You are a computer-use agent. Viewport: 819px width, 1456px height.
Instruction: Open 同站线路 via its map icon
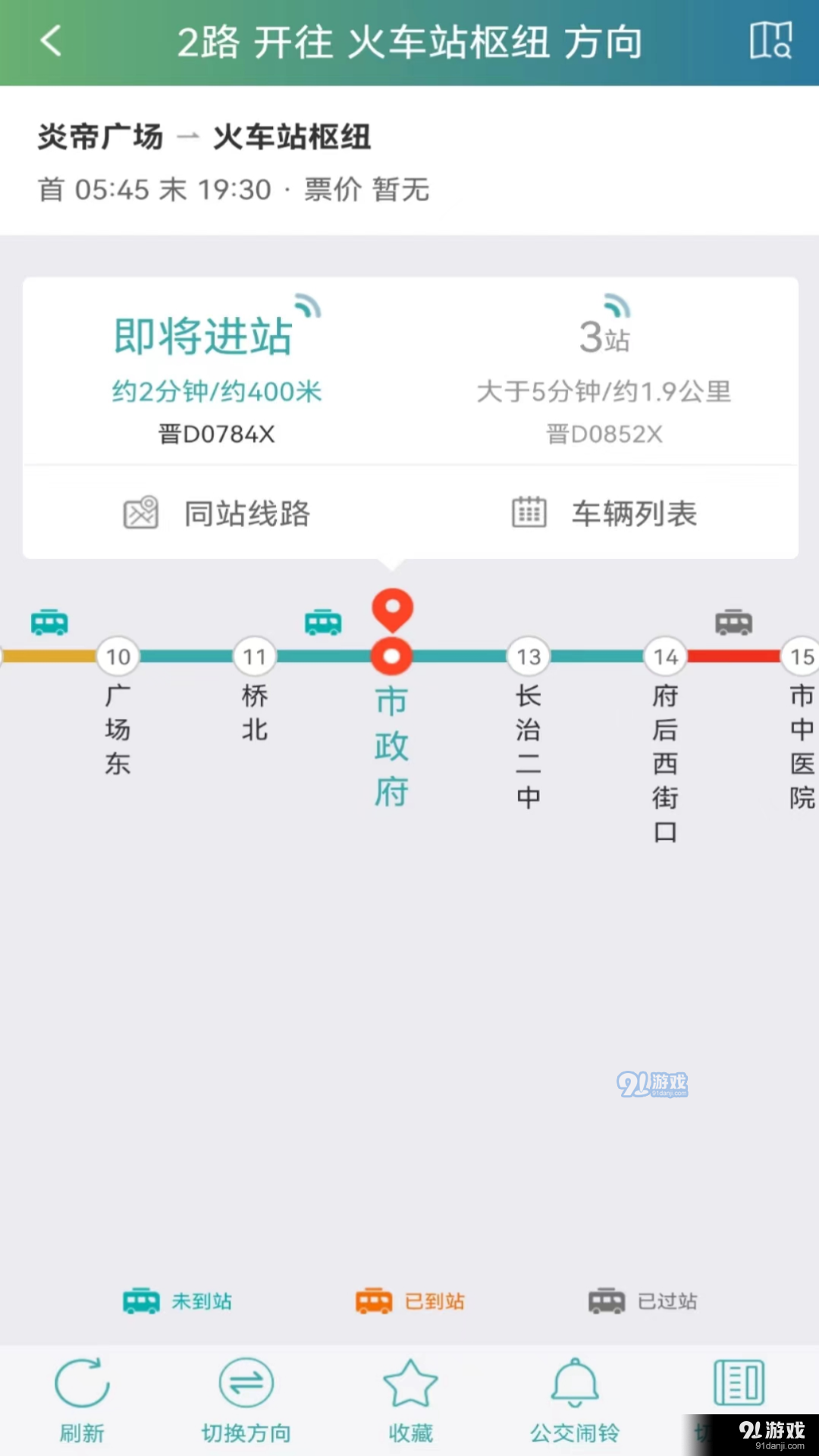140,513
